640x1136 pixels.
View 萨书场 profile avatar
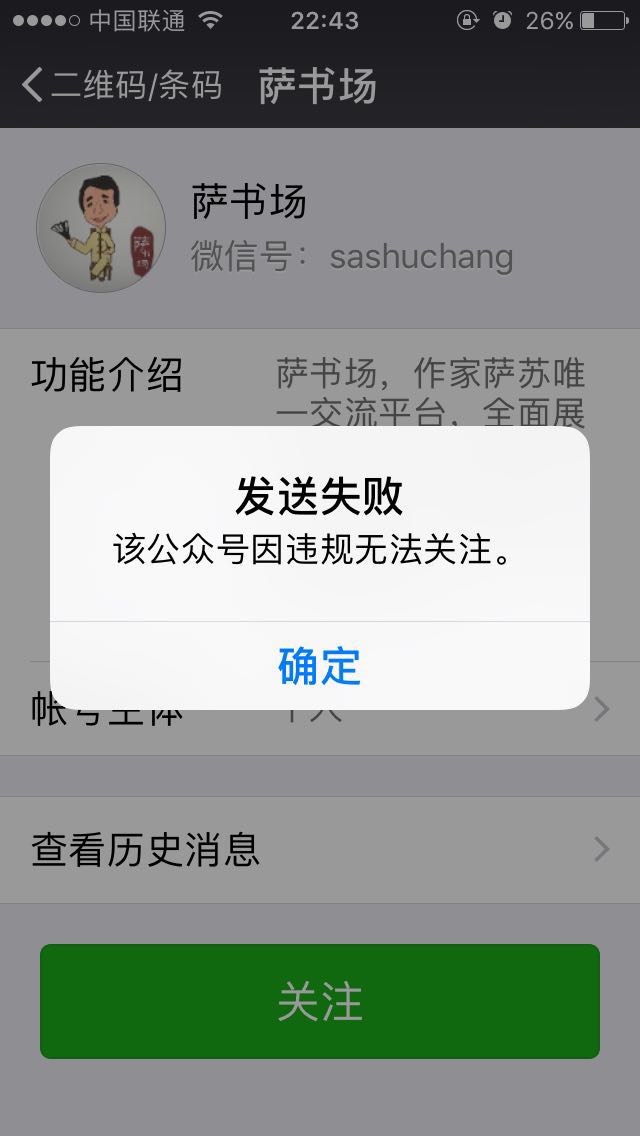[x=101, y=229]
